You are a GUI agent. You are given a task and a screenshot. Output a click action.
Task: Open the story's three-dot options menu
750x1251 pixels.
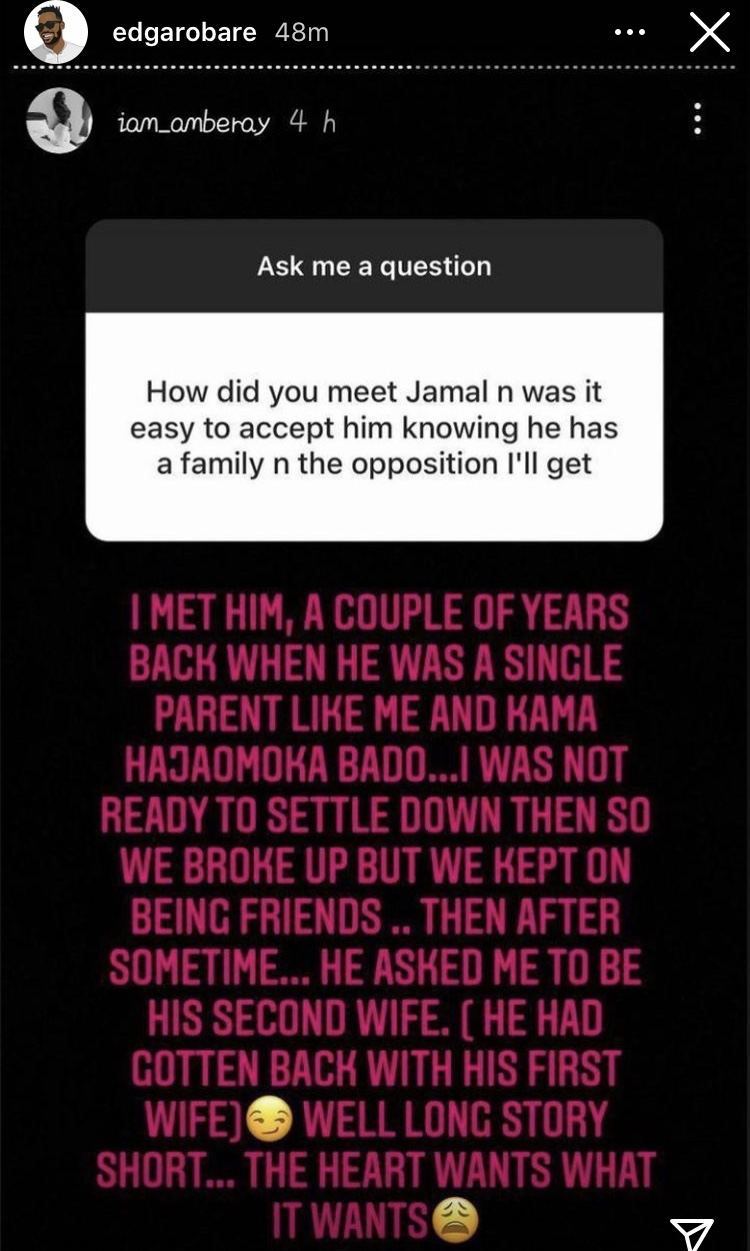pyautogui.click(x=630, y=33)
